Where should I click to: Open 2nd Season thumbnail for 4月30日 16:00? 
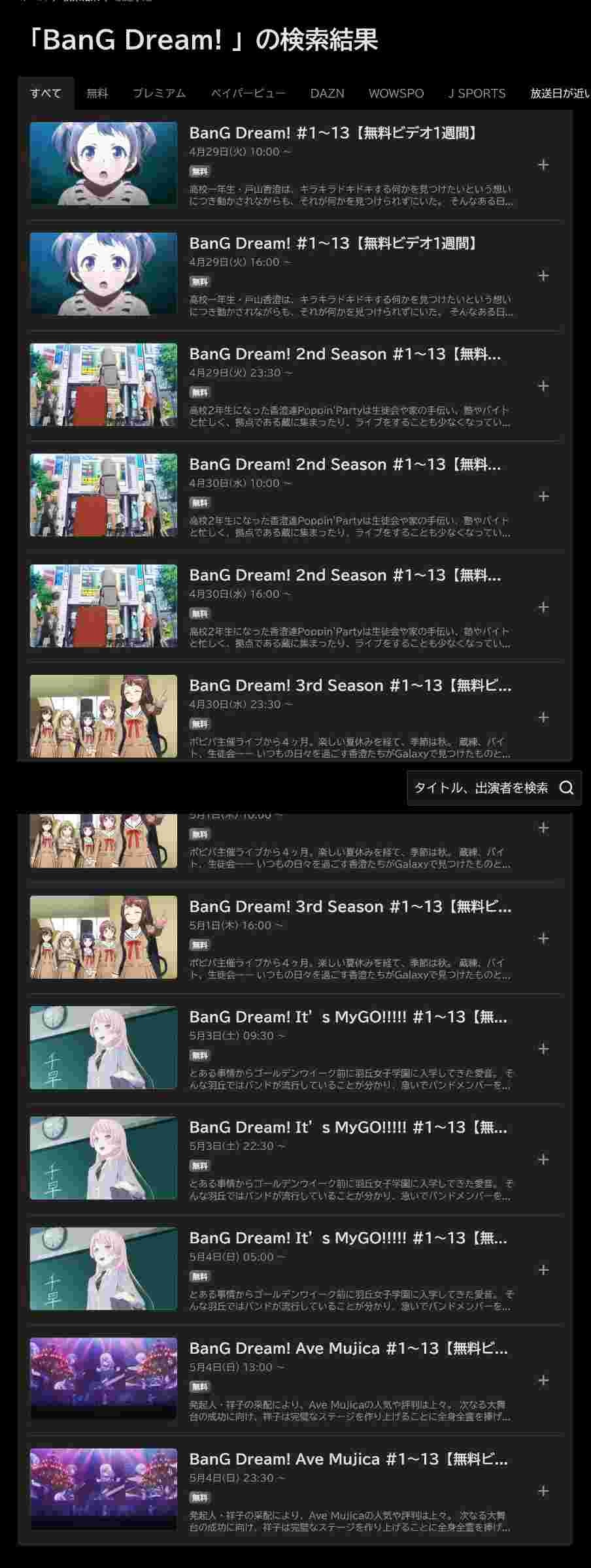click(103, 606)
